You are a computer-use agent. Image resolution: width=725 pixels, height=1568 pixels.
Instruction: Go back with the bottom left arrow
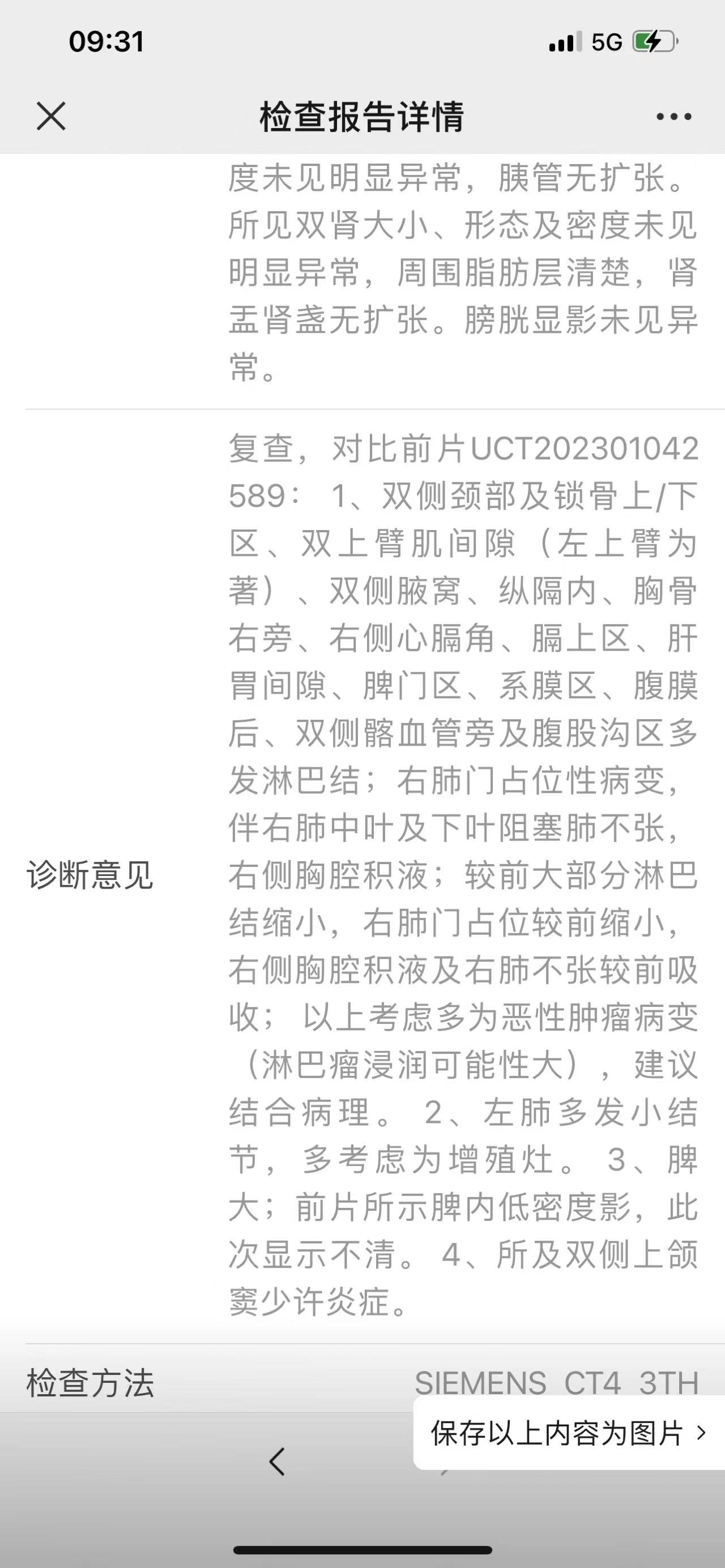(x=277, y=1461)
